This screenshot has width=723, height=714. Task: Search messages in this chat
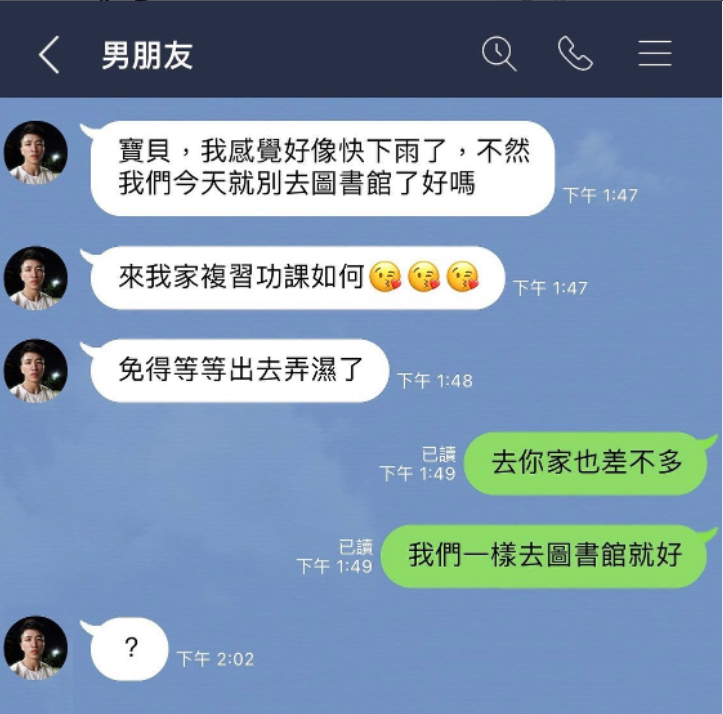pos(499,54)
